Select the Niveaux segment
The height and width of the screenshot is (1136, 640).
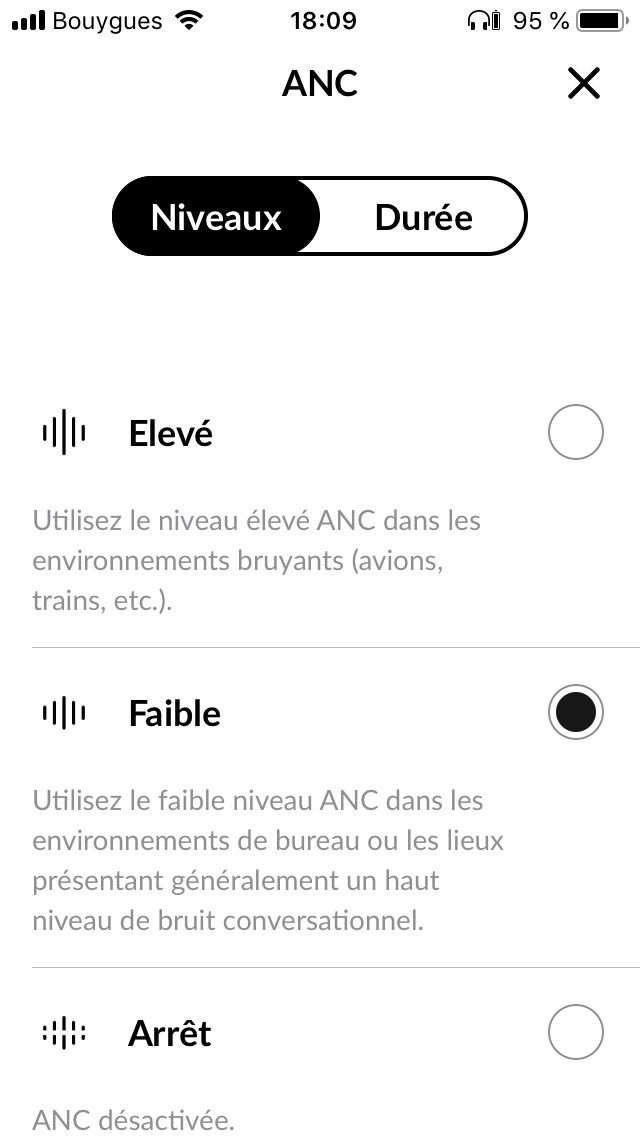(x=216, y=217)
